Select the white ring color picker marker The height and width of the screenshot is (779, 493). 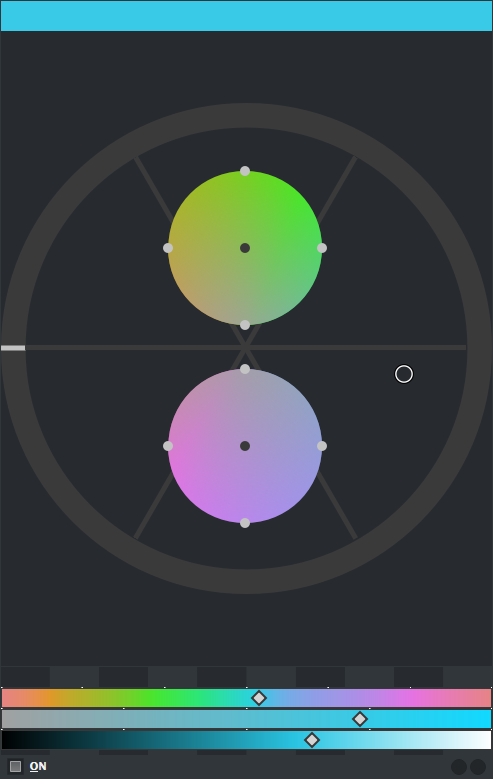[404, 374]
